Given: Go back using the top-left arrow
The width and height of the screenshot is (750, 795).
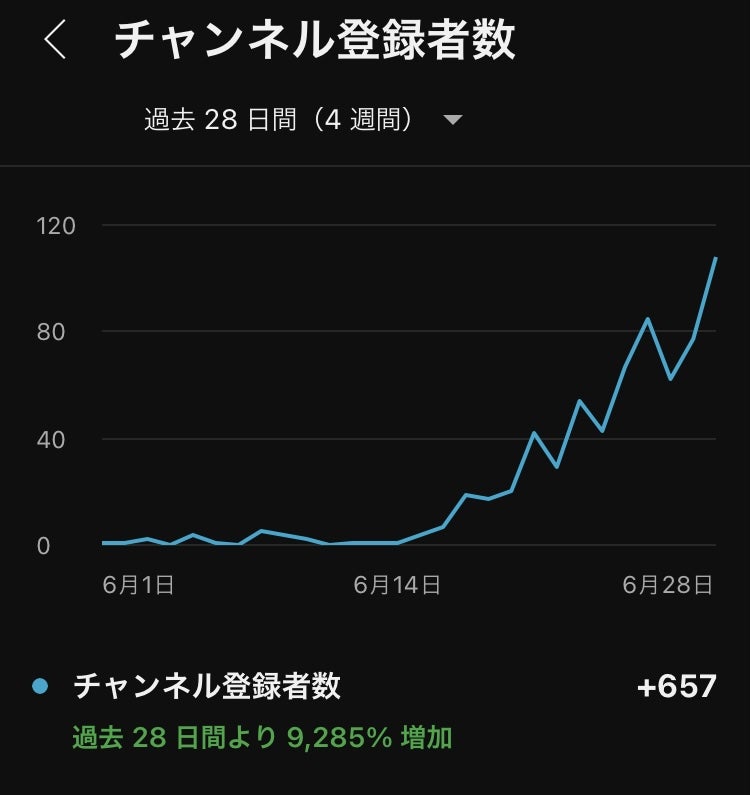Looking at the screenshot, I should pyautogui.click(x=55, y=41).
